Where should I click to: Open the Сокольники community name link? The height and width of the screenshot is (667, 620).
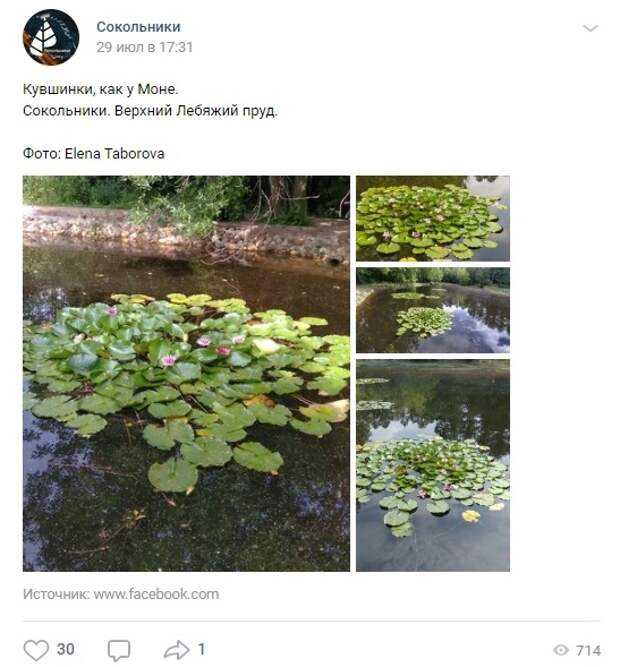coord(138,27)
